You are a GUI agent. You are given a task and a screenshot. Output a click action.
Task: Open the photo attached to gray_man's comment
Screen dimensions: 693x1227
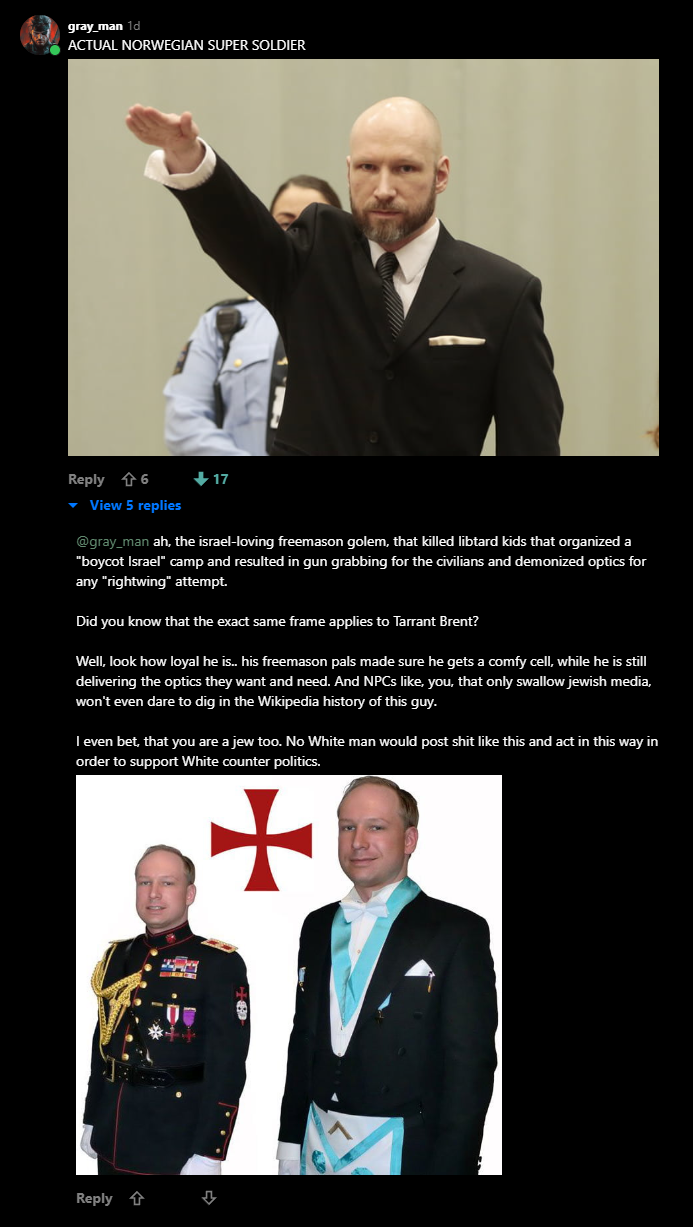[x=363, y=257]
